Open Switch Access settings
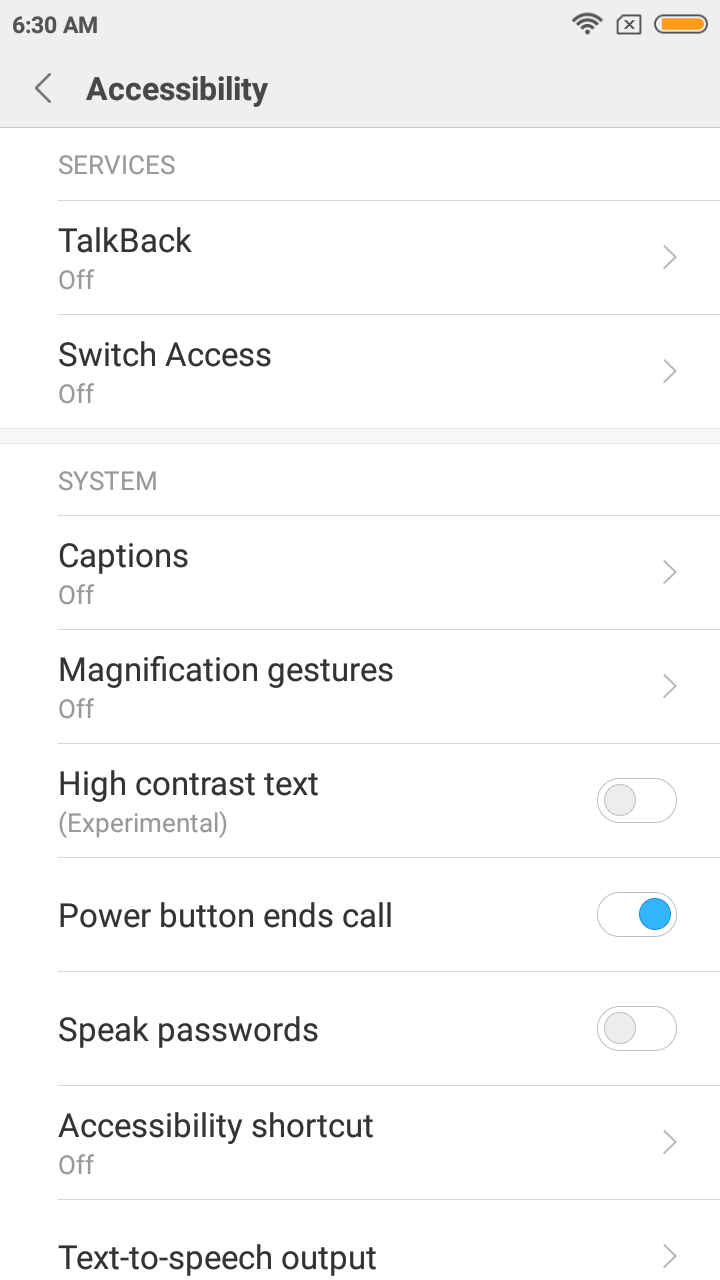The image size is (720, 1280). (360, 372)
